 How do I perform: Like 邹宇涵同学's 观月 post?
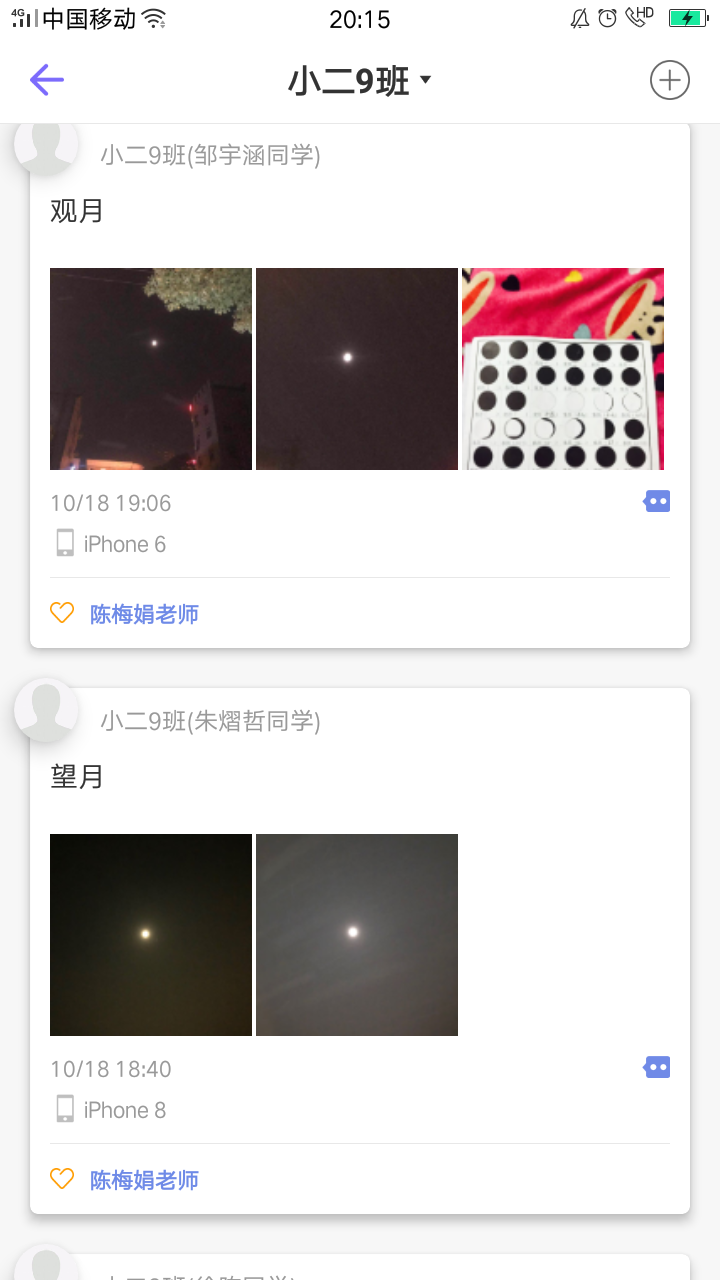coord(62,613)
